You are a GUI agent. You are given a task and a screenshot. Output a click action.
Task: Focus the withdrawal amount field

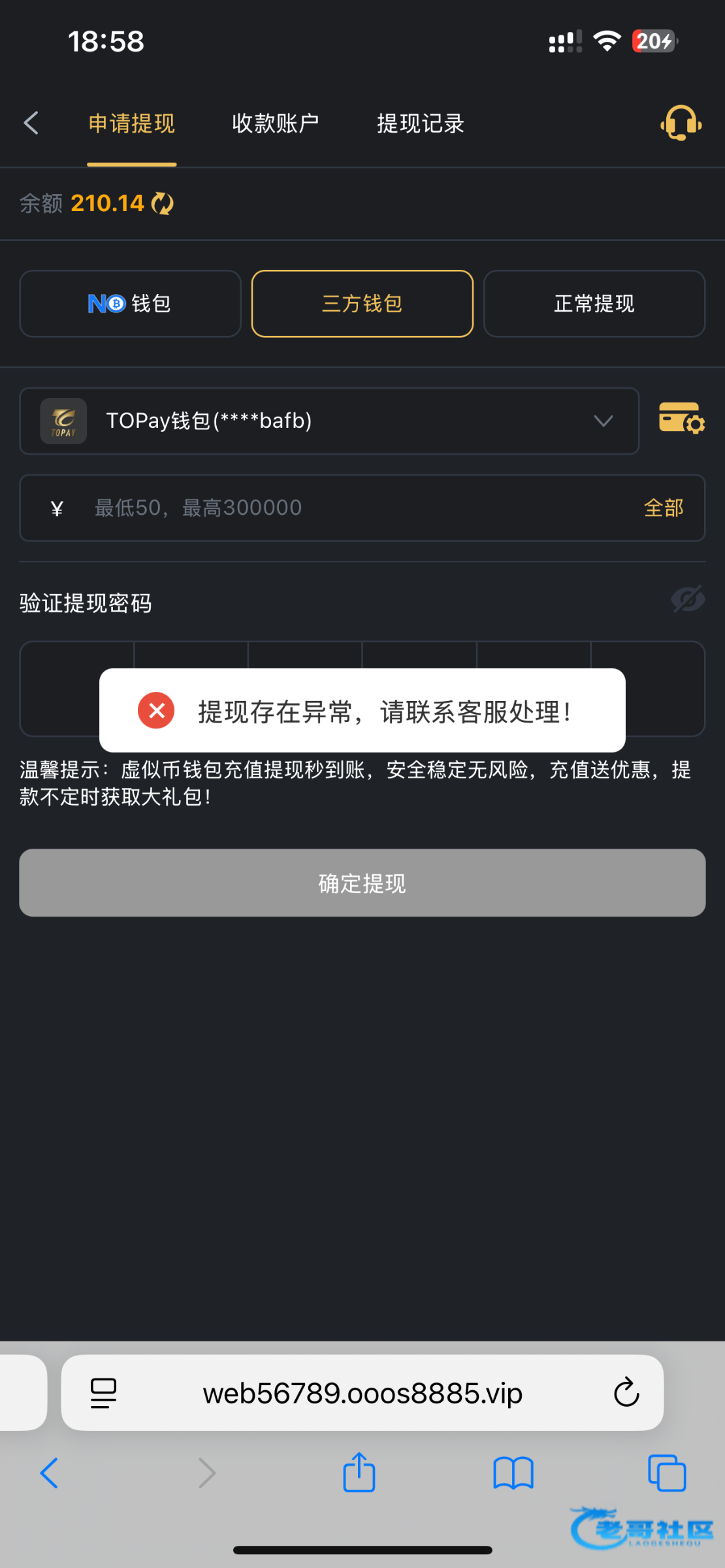pyautogui.click(x=353, y=508)
